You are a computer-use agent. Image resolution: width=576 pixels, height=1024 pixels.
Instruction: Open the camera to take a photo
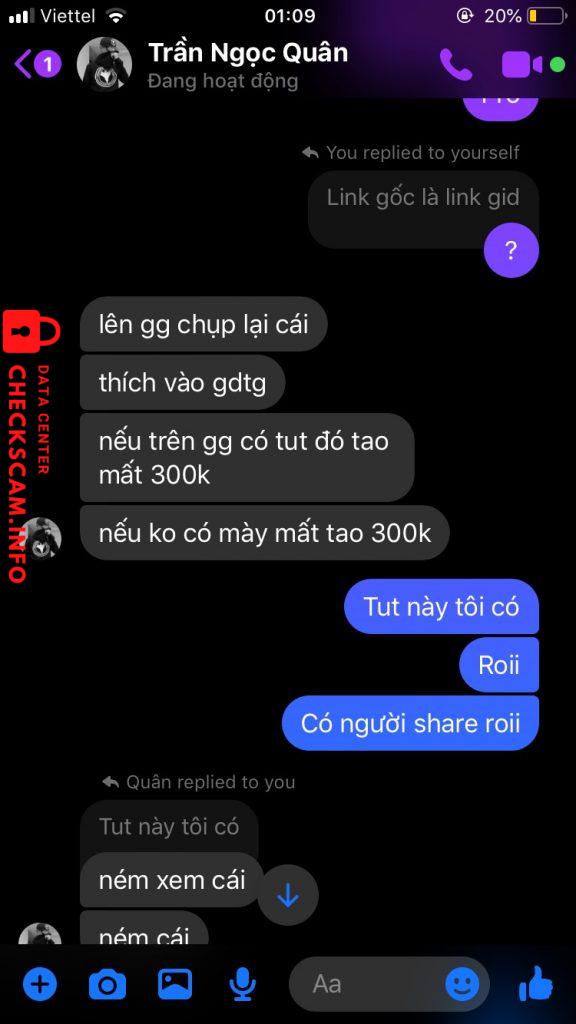pos(107,984)
